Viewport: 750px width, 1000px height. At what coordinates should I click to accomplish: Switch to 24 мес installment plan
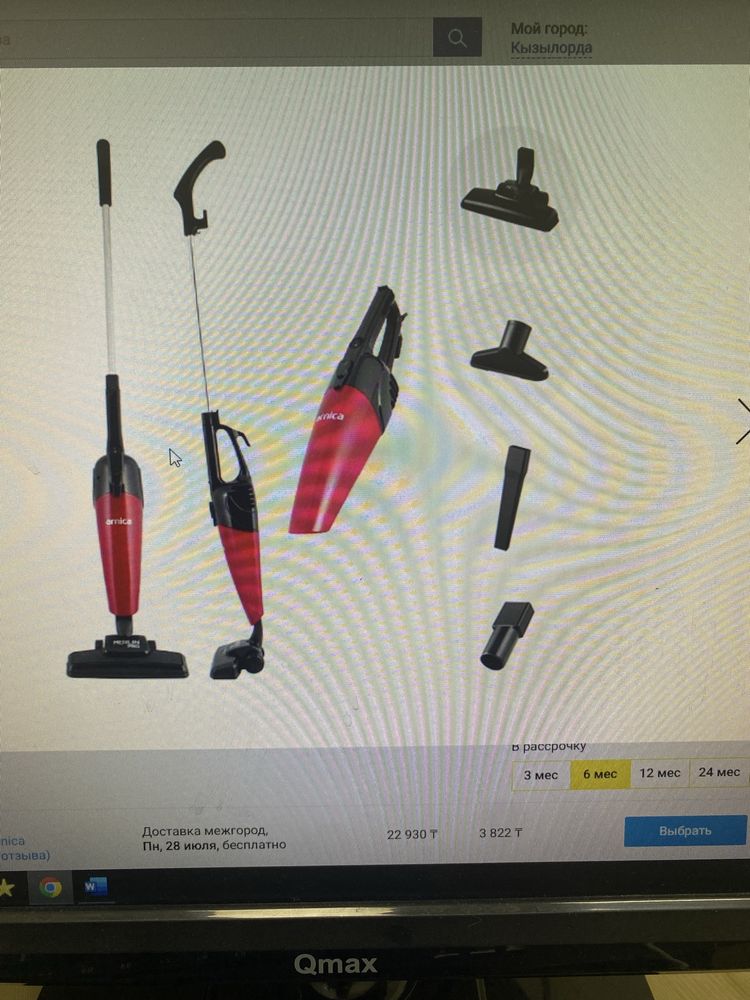719,772
